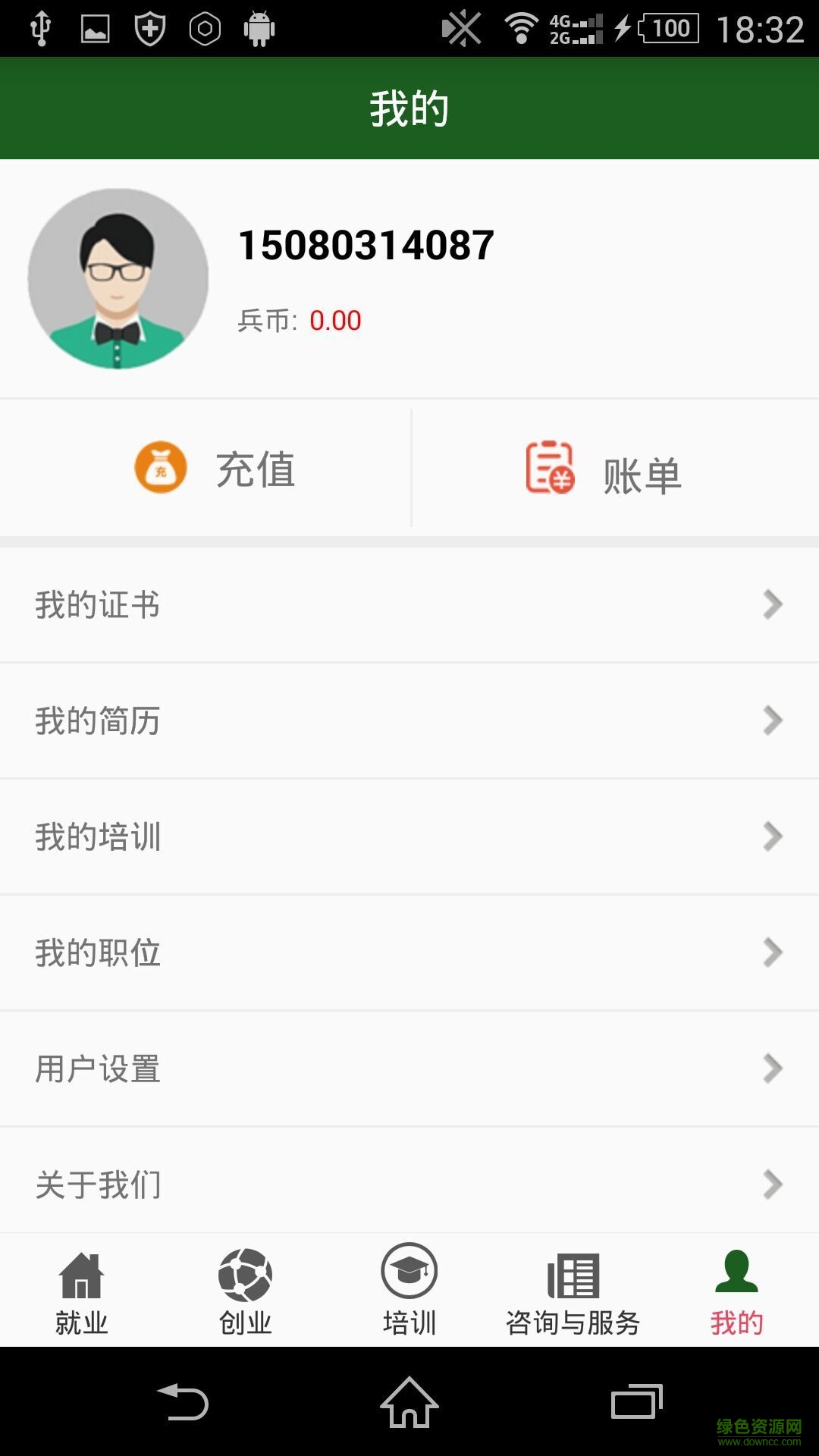Select the 我的职位 row
Viewport: 819px width, 1456px height.
[409, 953]
